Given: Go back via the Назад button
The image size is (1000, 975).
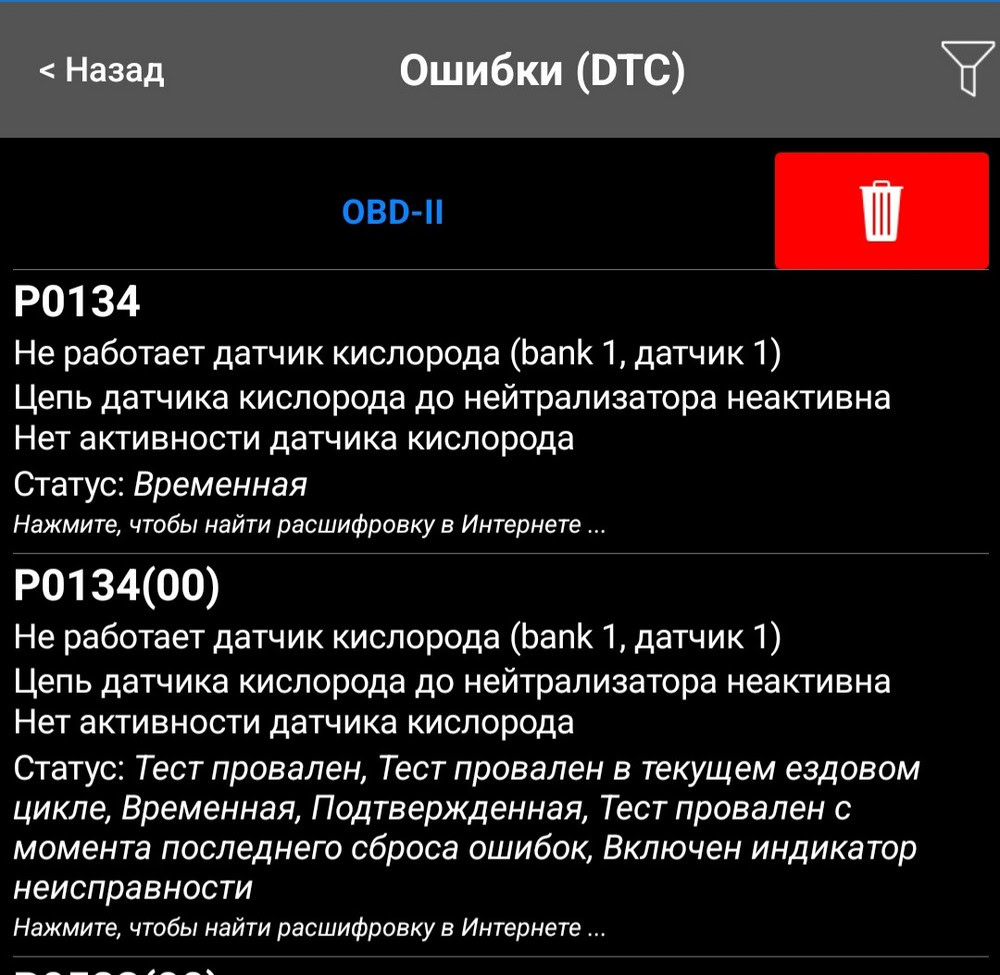Looking at the screenshot, I should click(101, 71).
